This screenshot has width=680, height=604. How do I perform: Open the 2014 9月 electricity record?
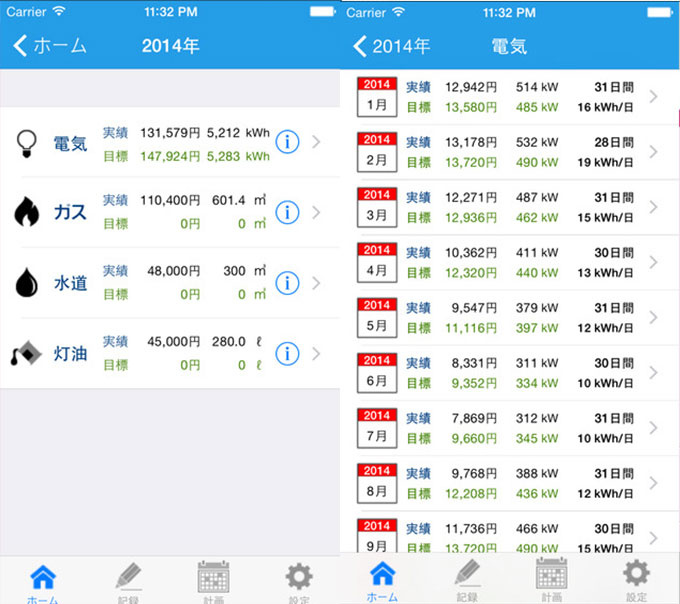pos(510,536)
